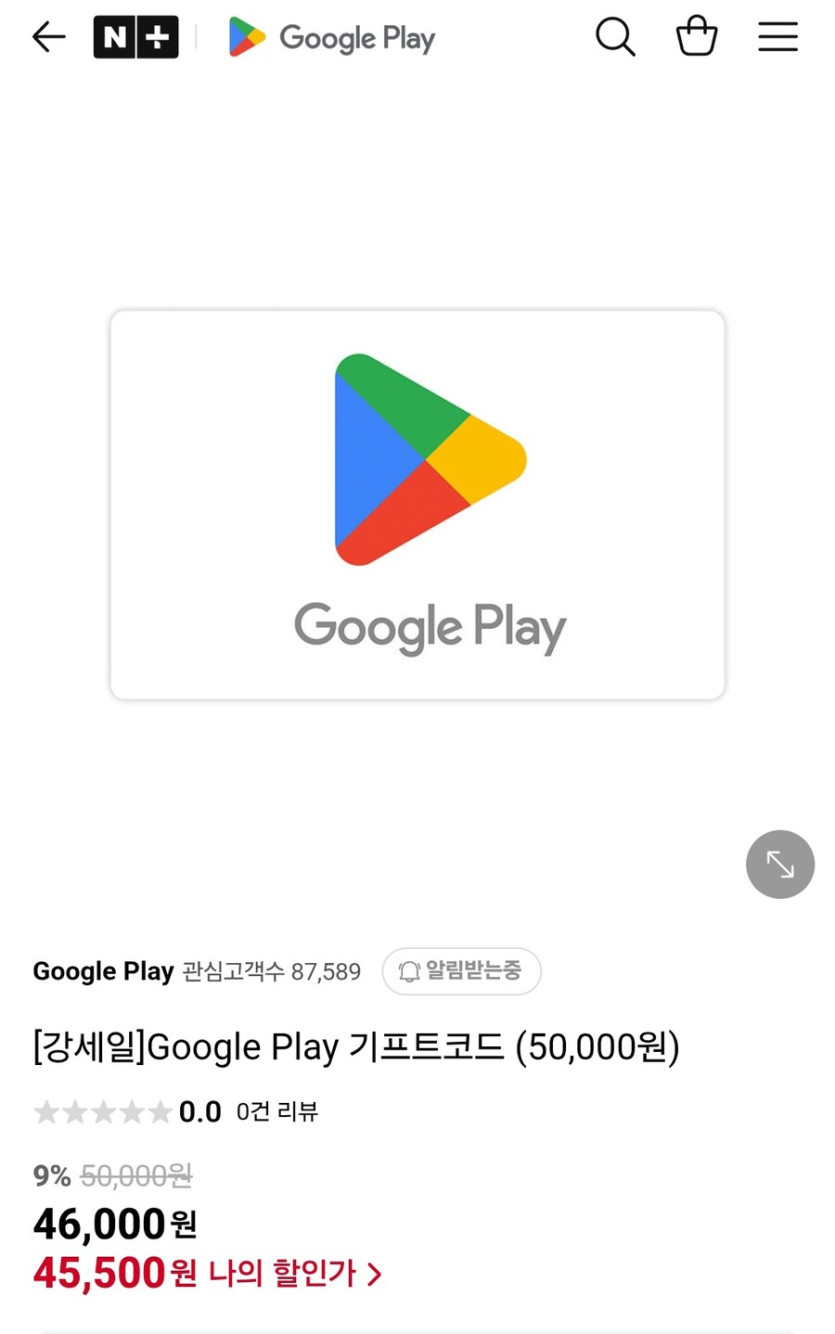
Task: Toggle the 알림받는중 notification setting
Action: point(461,971)
